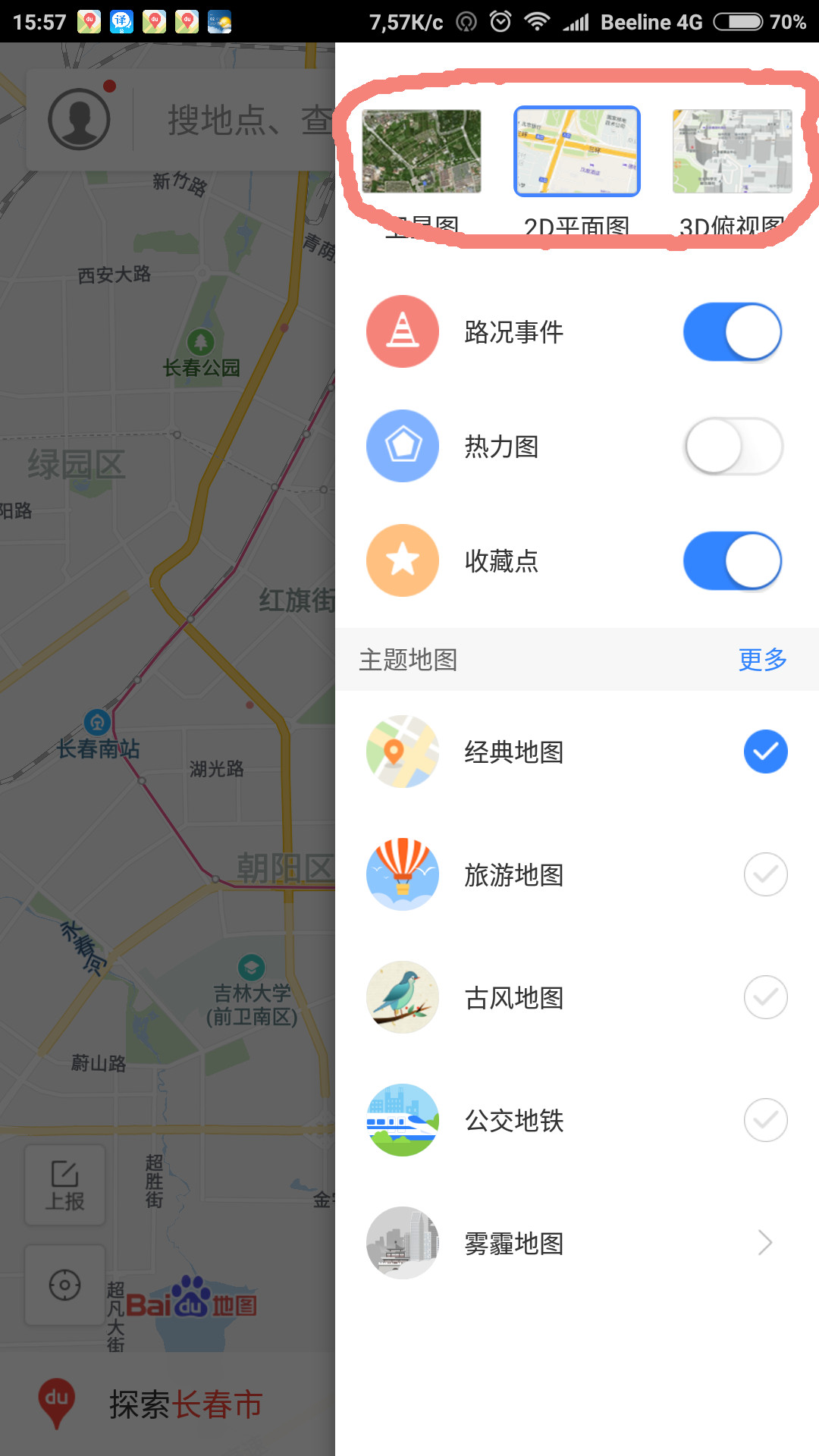This screenshot has width=819, height=1456.
Task: Open the 雾霾地图 smog map
Action: pyautogui.click(x=576, y=1244)
